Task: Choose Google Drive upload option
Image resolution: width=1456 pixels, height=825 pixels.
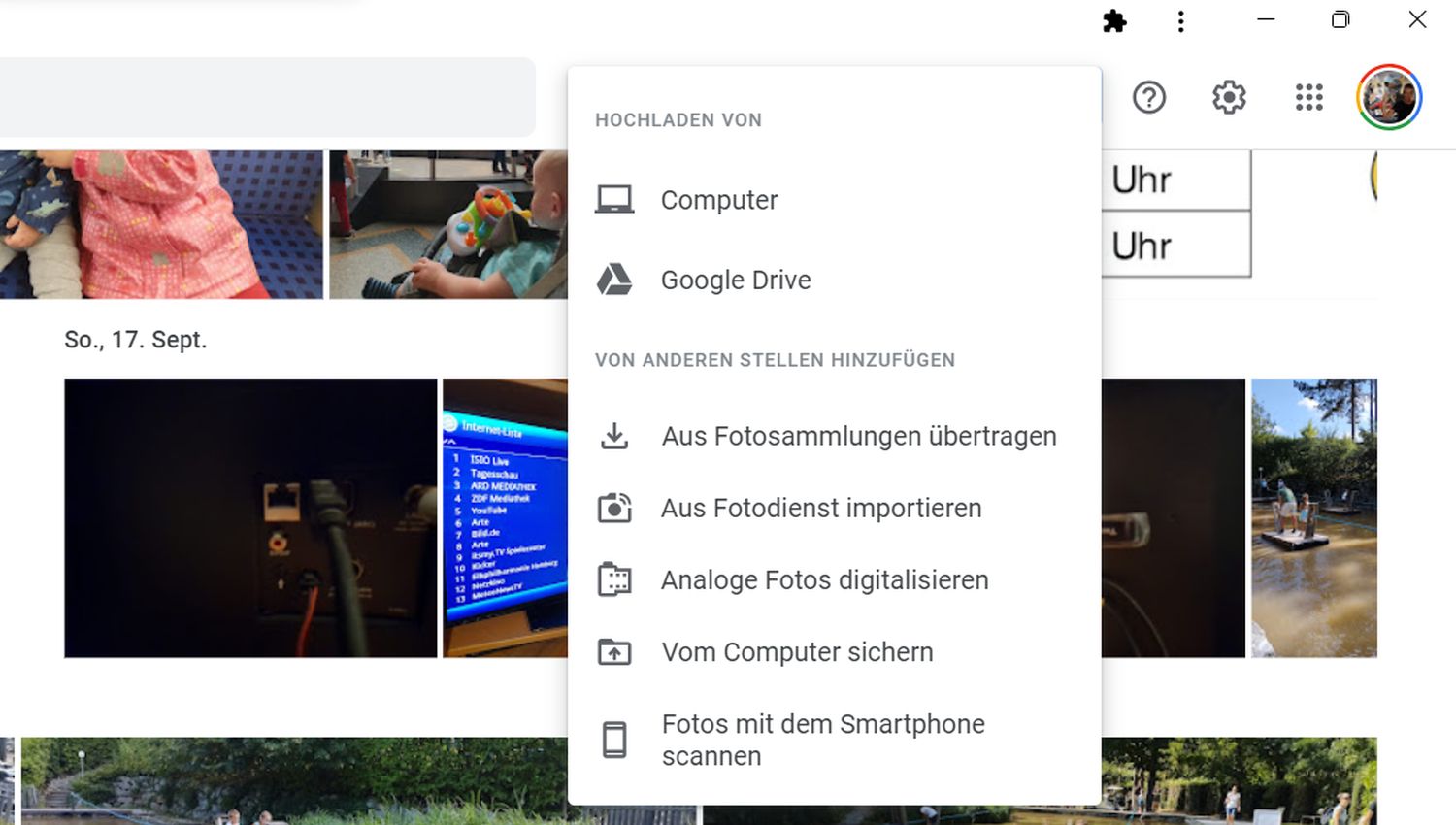Action: point(735,280)
